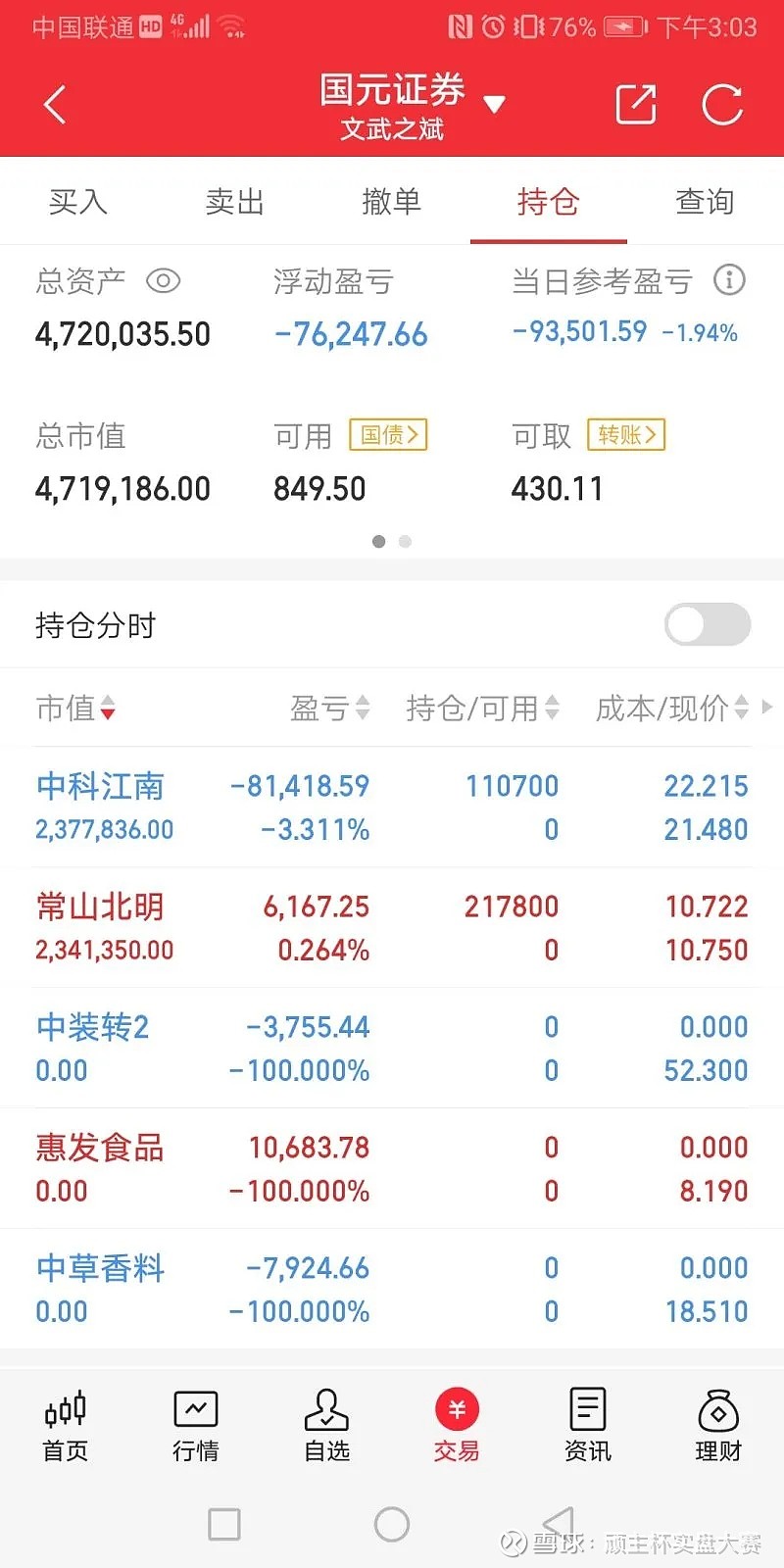
Task: Open the 常山北明 holding row
Action: point(392,927)
